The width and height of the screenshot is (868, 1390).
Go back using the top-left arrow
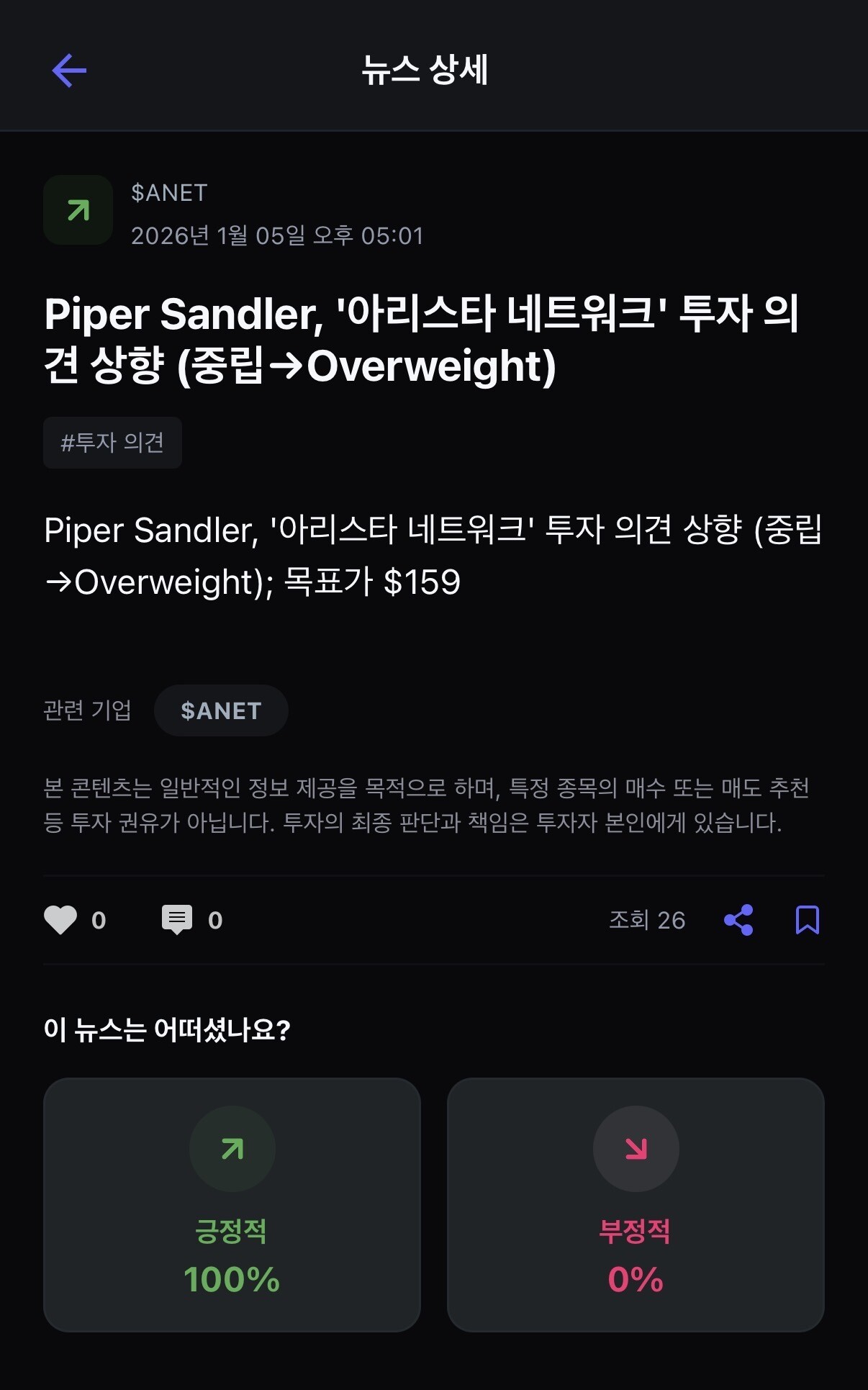pyautogui.click(x=69, y=71)
